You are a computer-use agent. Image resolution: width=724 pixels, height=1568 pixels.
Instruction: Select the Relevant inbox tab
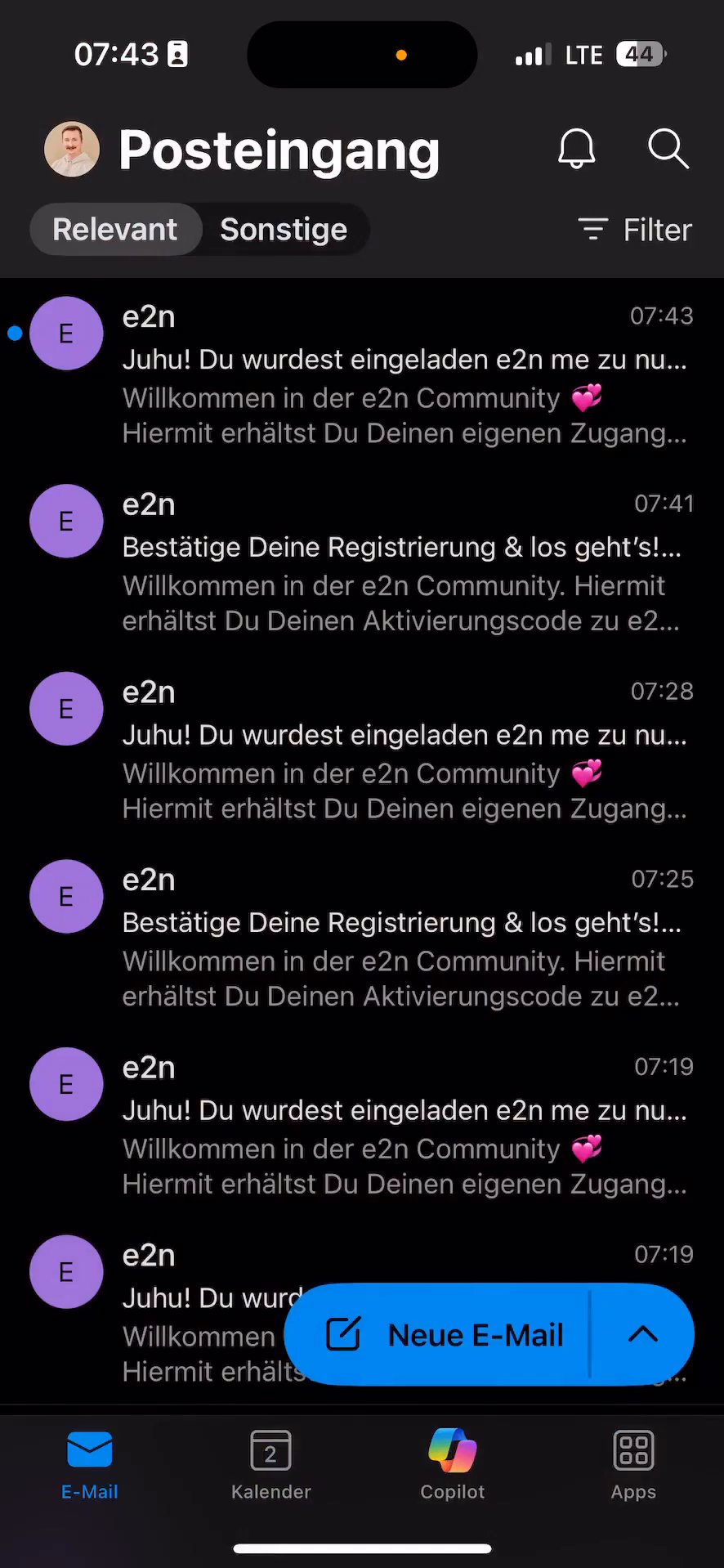point(115,230)
